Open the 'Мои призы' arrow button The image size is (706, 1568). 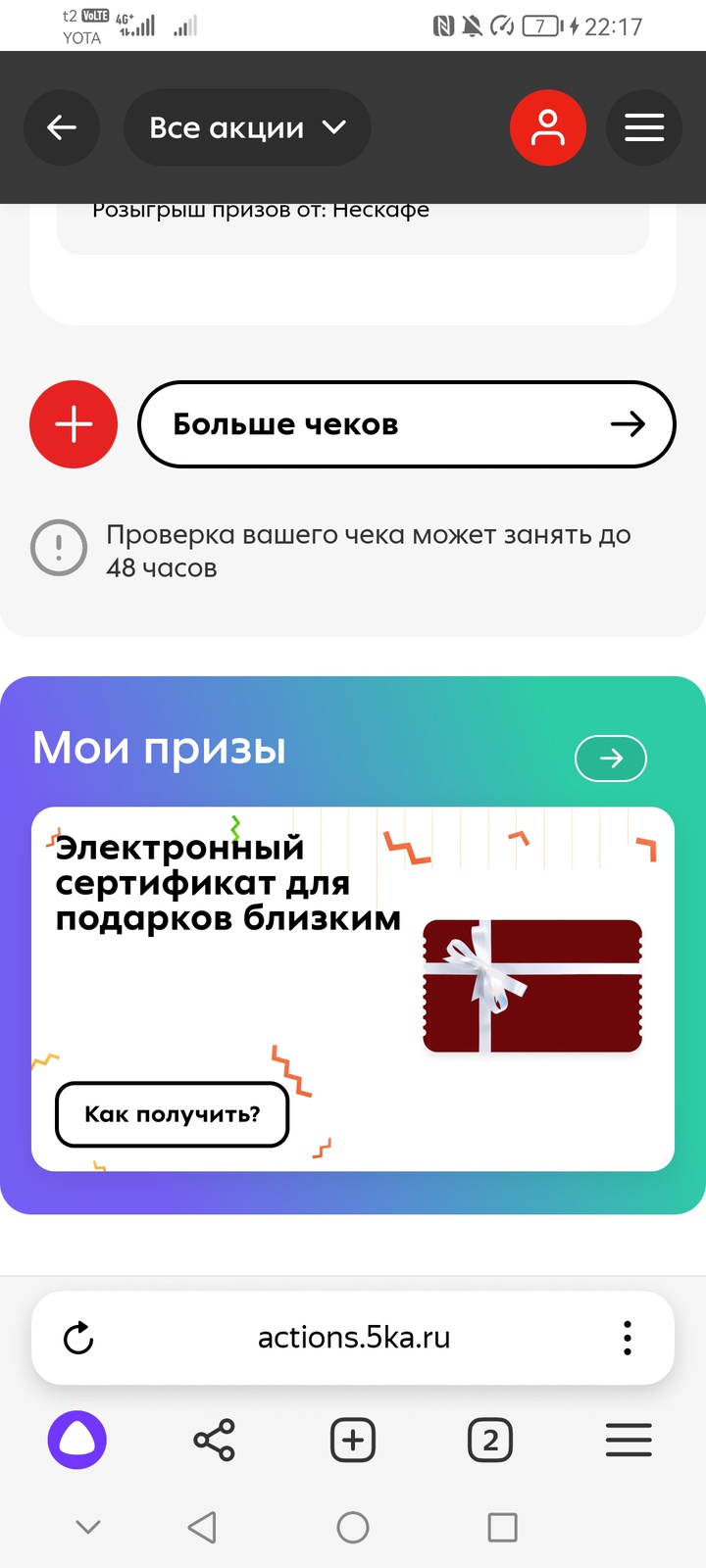click(610, 758)
